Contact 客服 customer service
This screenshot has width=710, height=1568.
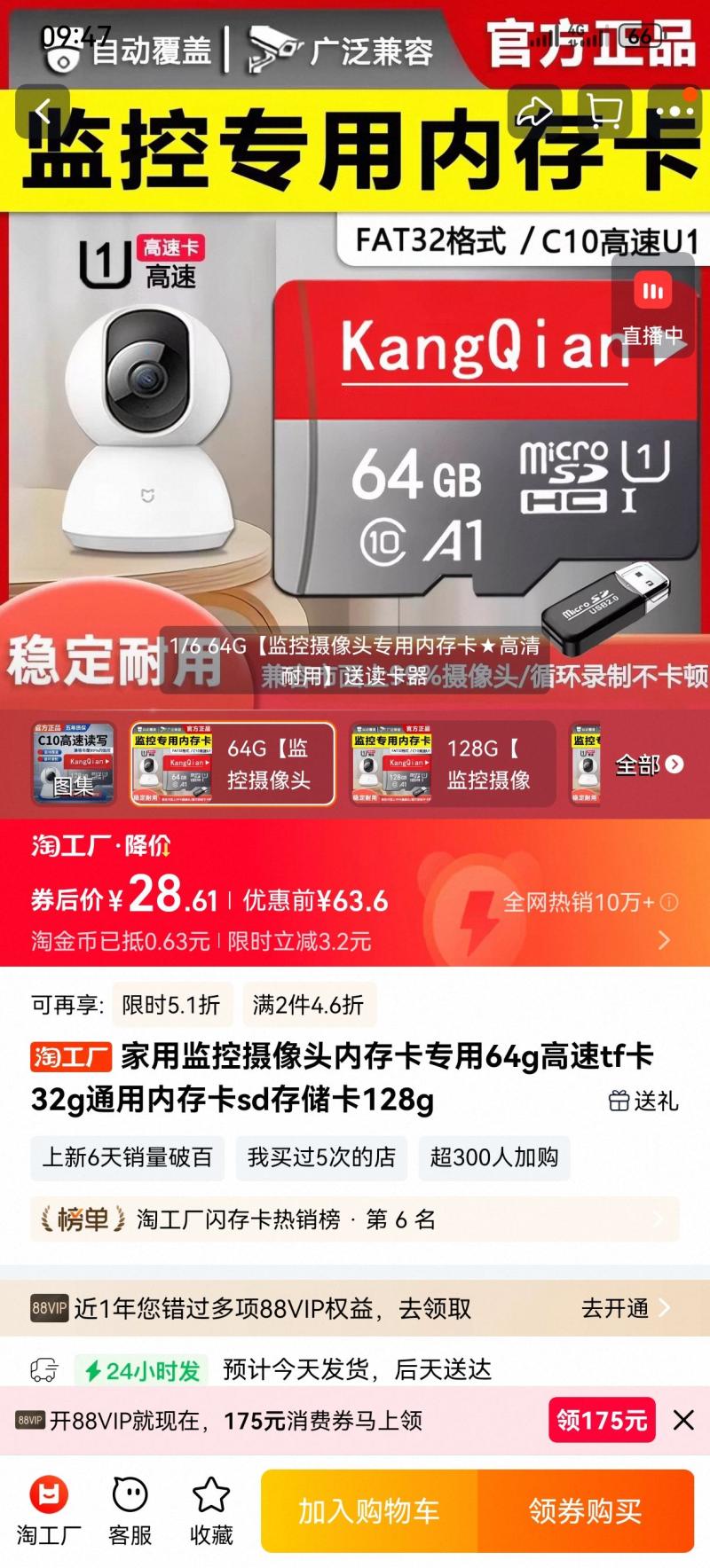[x=130, y=1511]
